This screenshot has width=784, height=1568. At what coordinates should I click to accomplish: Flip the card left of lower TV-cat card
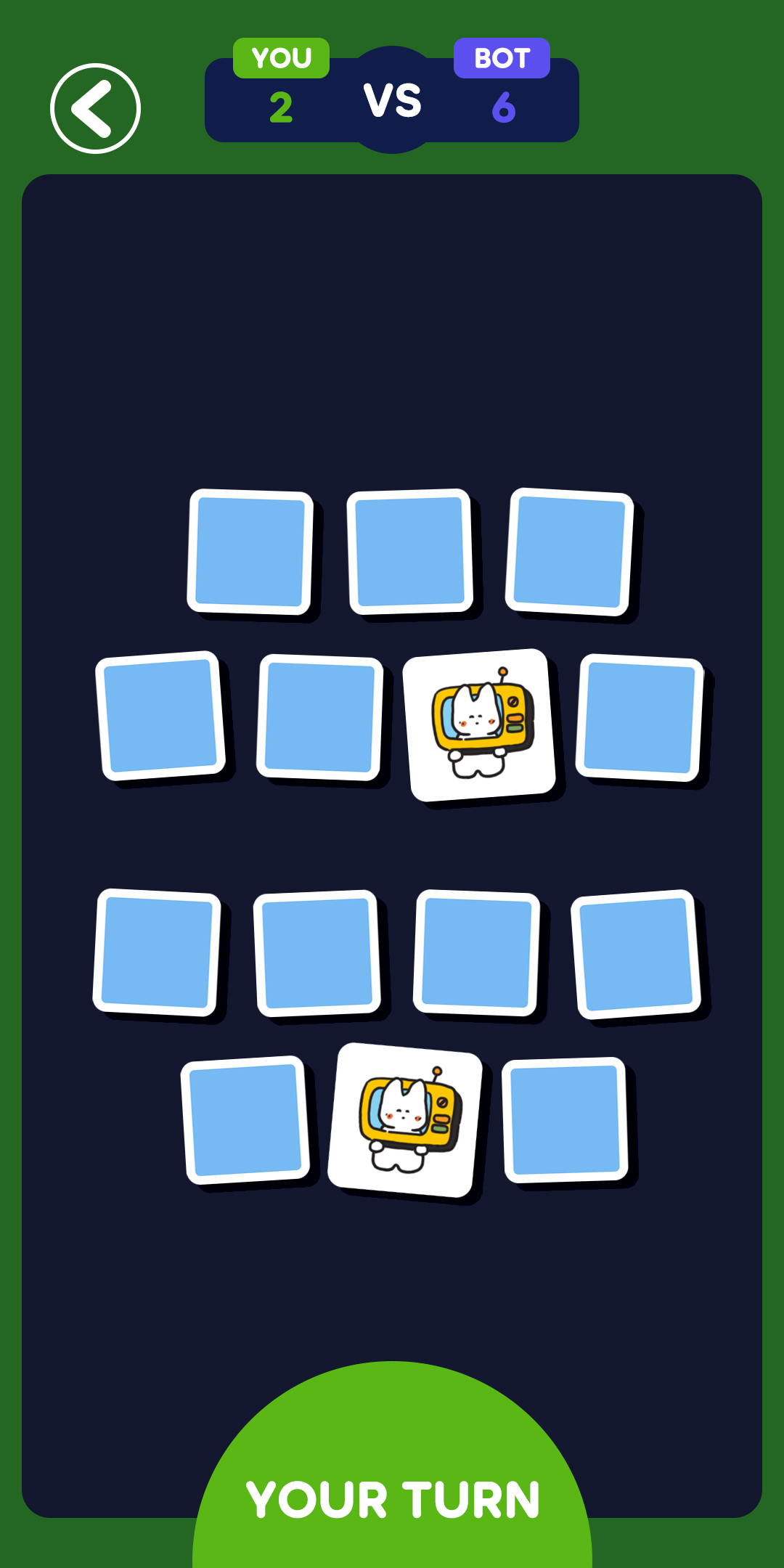pos(245,1119)
